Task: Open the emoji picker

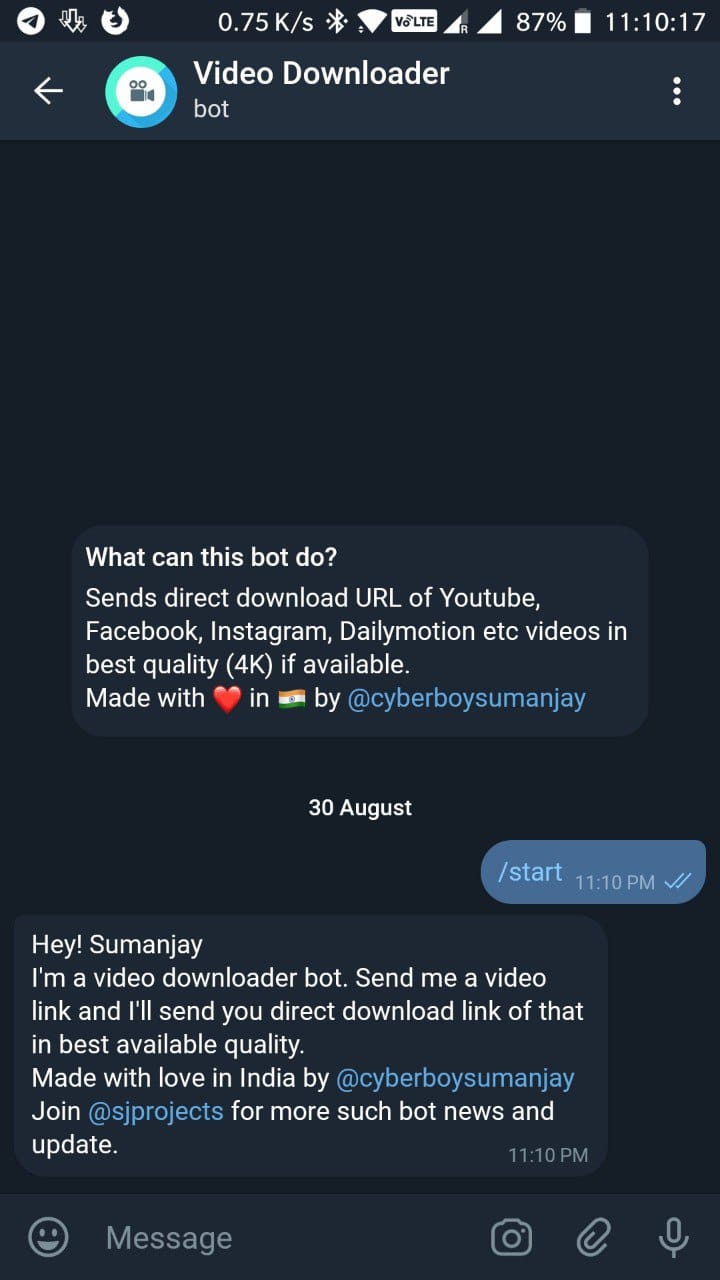Action: [48, 1238]
